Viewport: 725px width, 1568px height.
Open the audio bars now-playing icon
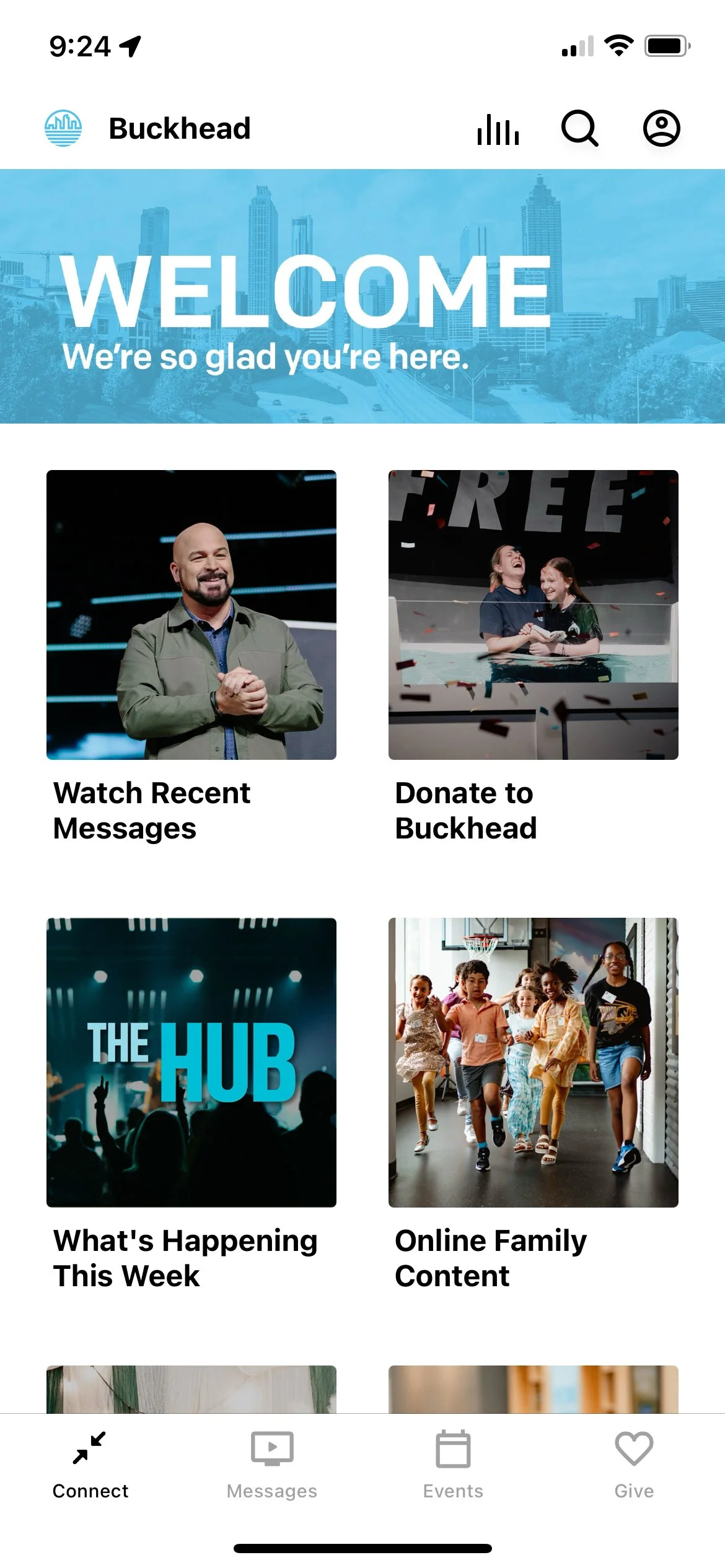[498, 129]
